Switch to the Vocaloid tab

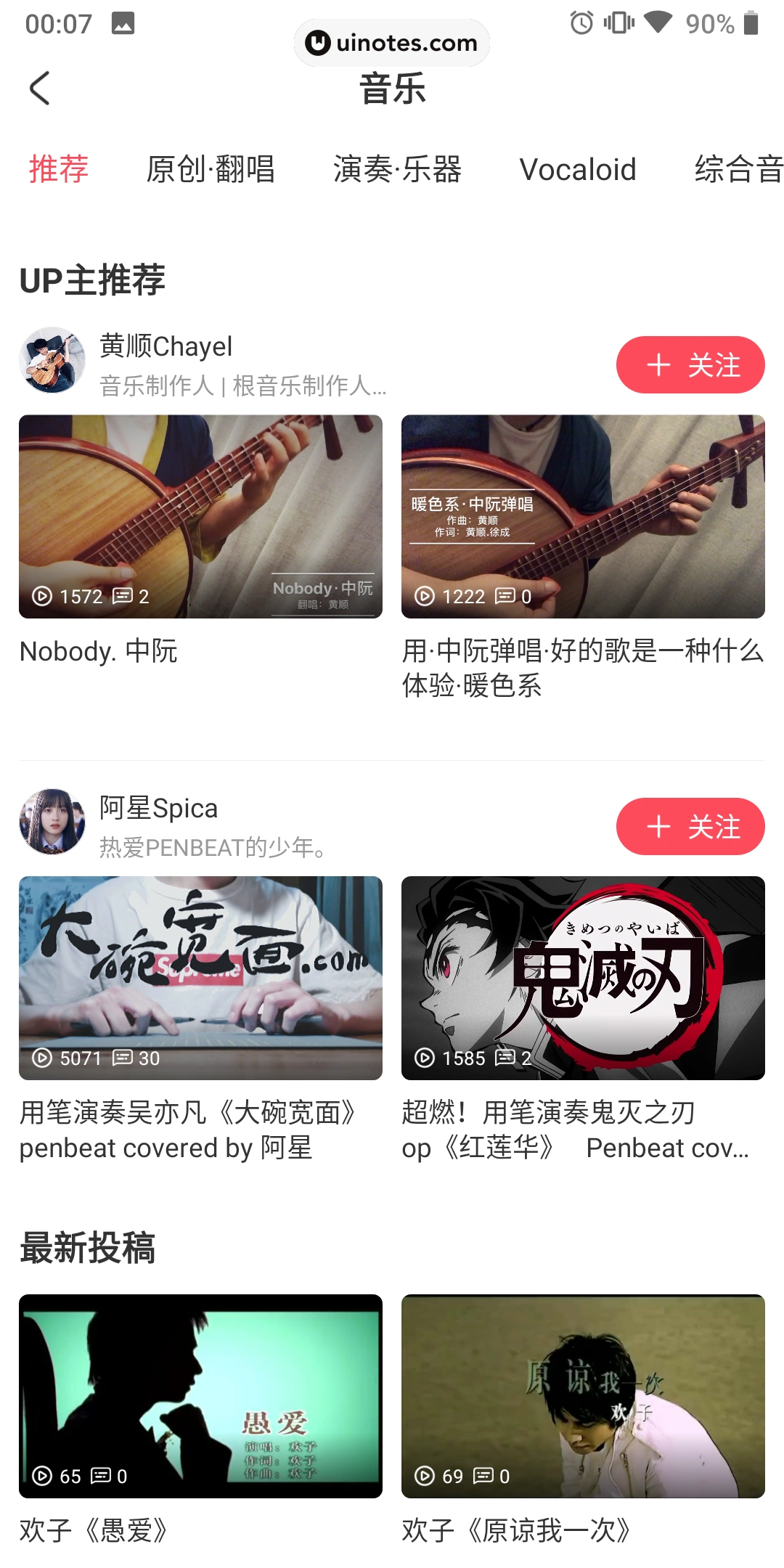tap(578, 169)
